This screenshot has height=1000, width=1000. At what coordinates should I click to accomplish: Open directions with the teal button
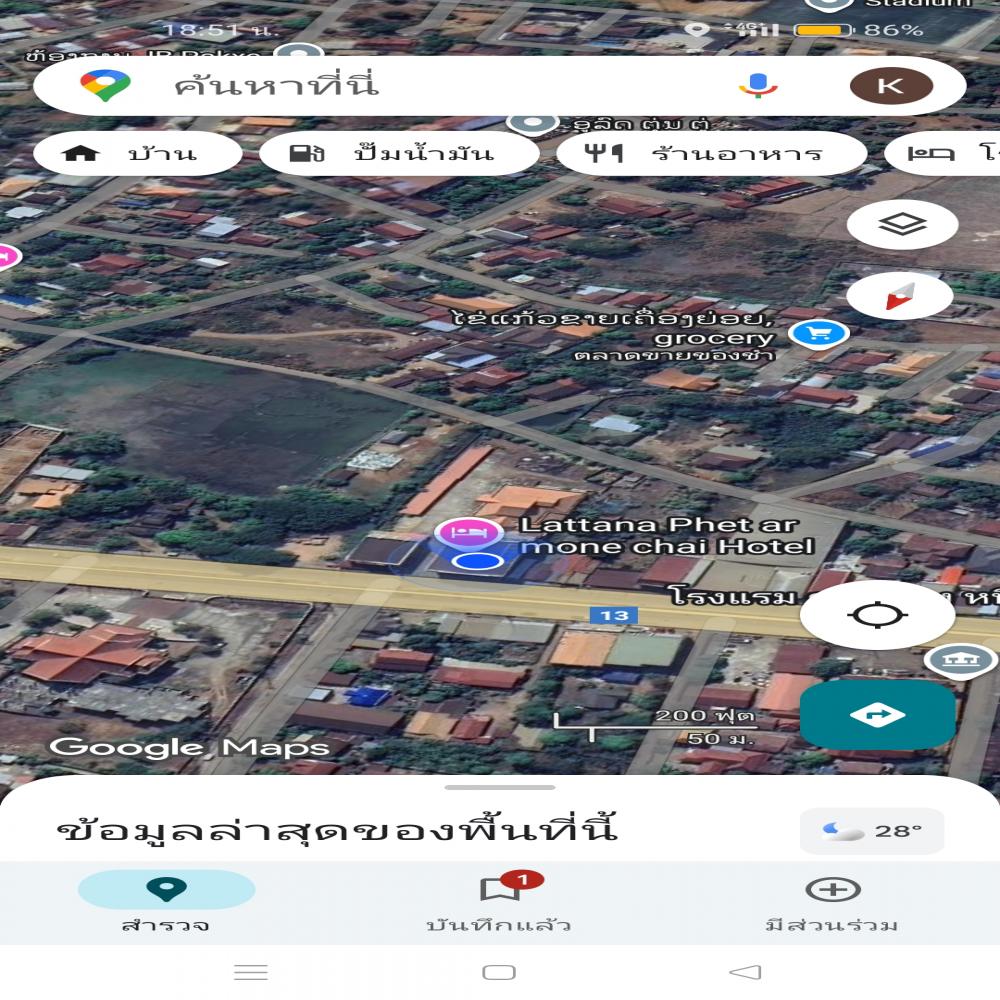pyautogui.click(x=877, y=715)
